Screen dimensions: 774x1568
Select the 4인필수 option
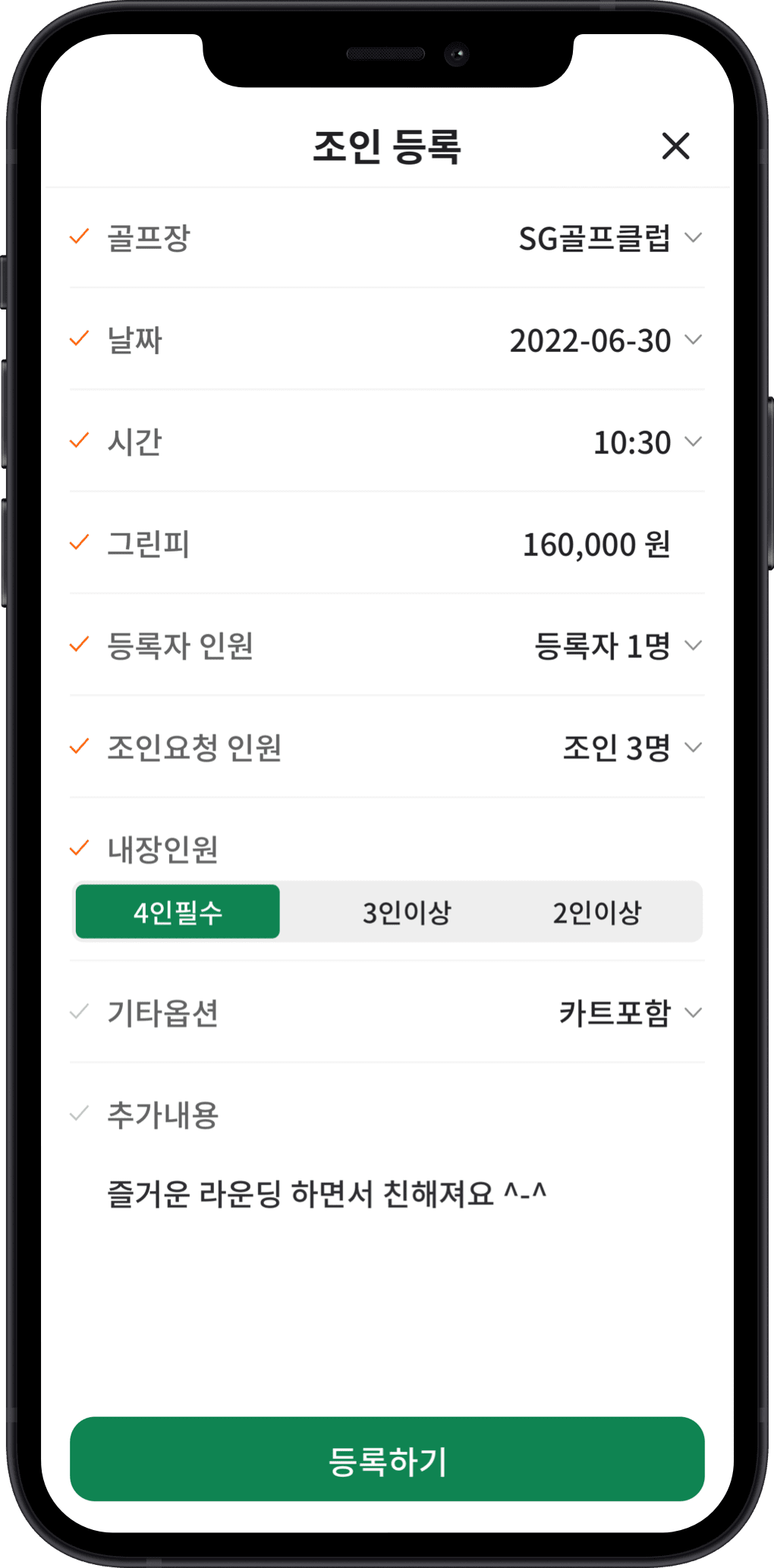point(178,912)
